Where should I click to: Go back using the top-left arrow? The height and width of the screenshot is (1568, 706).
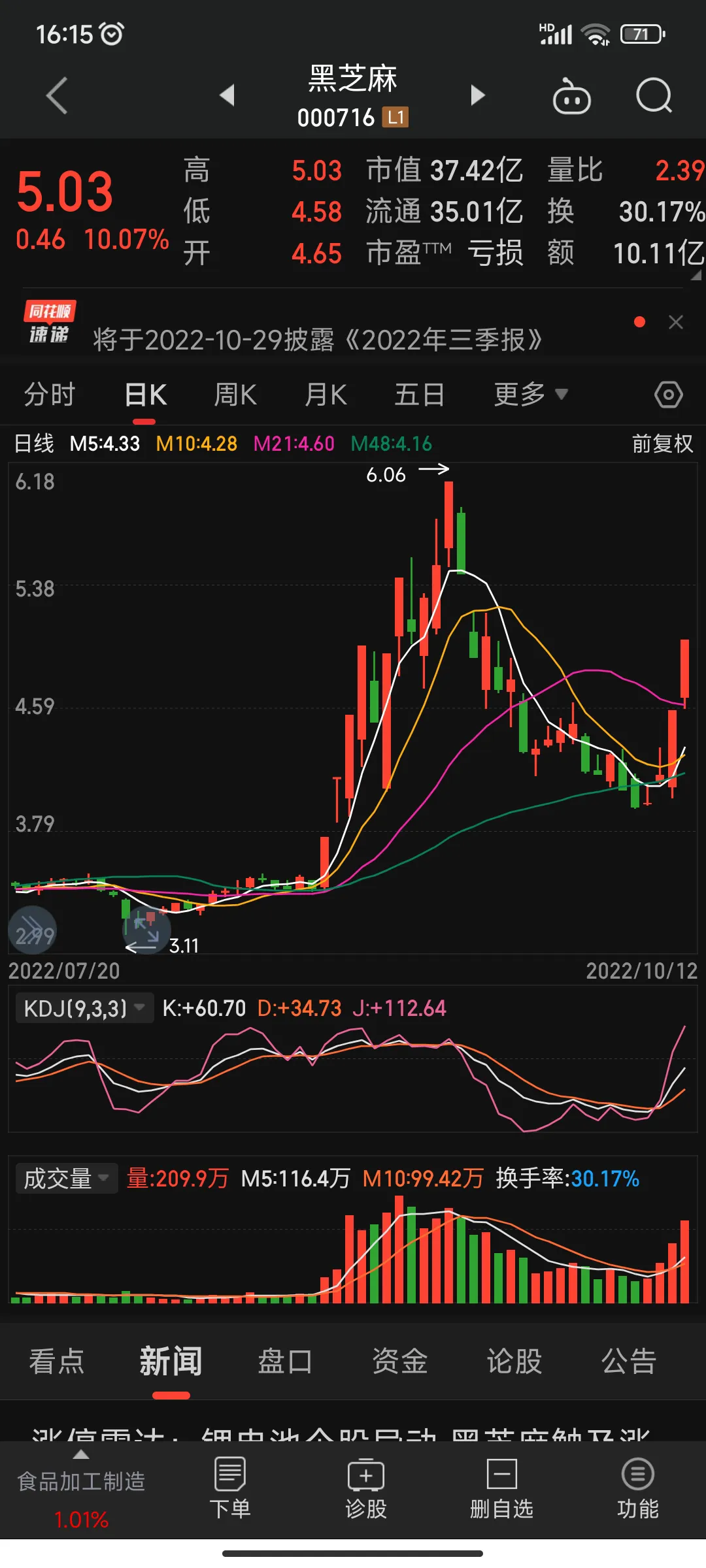(x=58, y=96)
